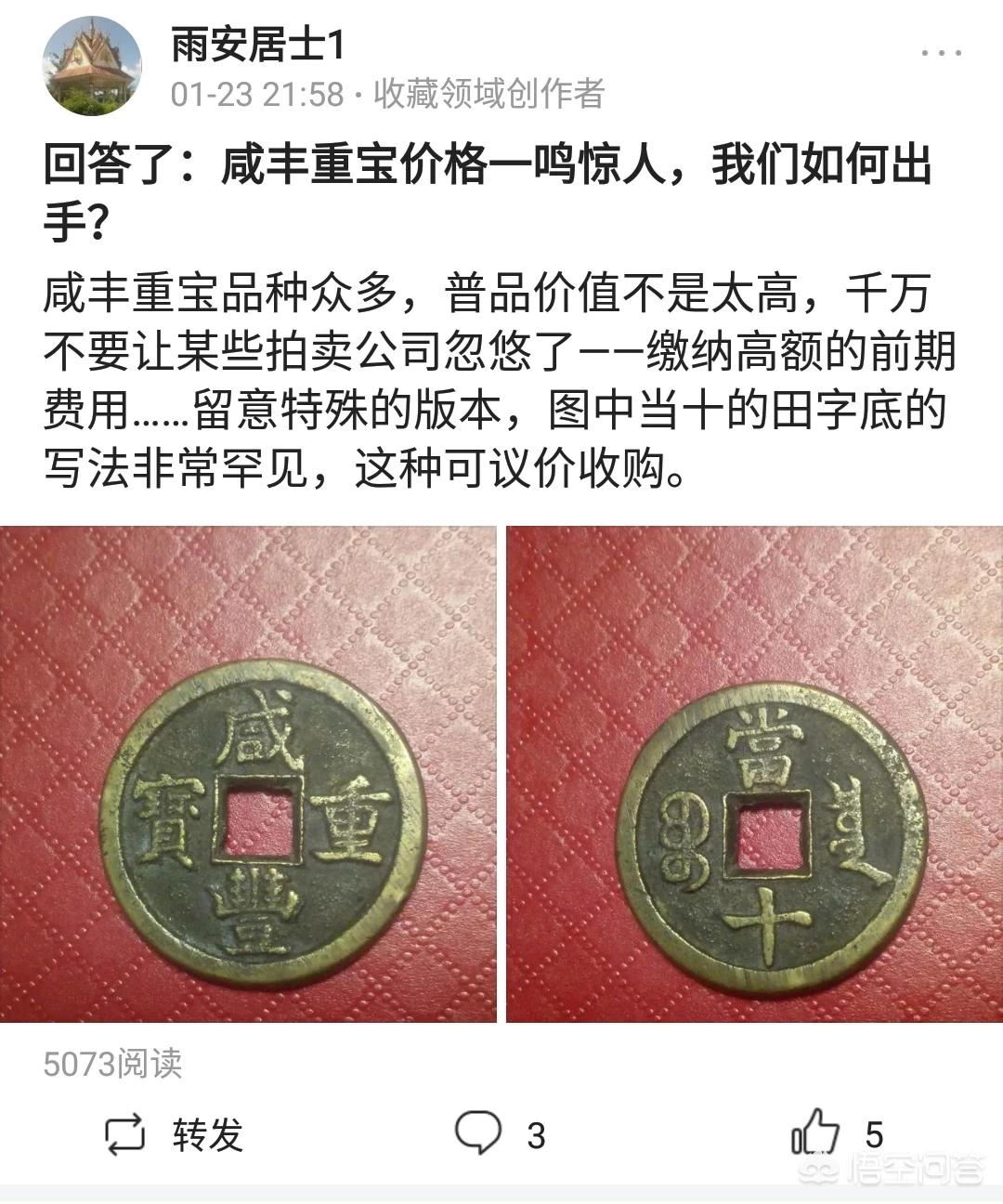View the 当十 coin back photo
This screenshot has height=1204, width=1003.
click(x=754, y=775)
